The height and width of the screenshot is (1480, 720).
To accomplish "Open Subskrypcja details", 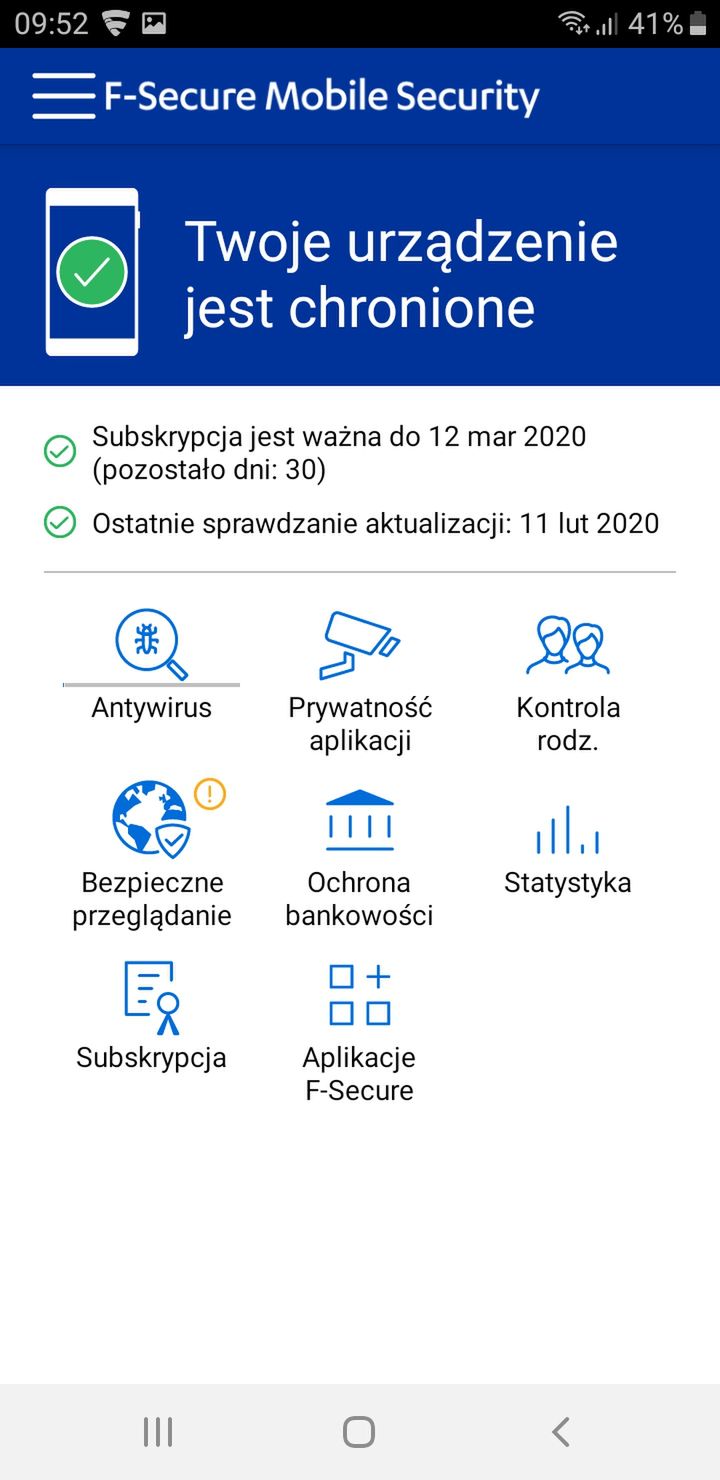I will click(152, 1014).
